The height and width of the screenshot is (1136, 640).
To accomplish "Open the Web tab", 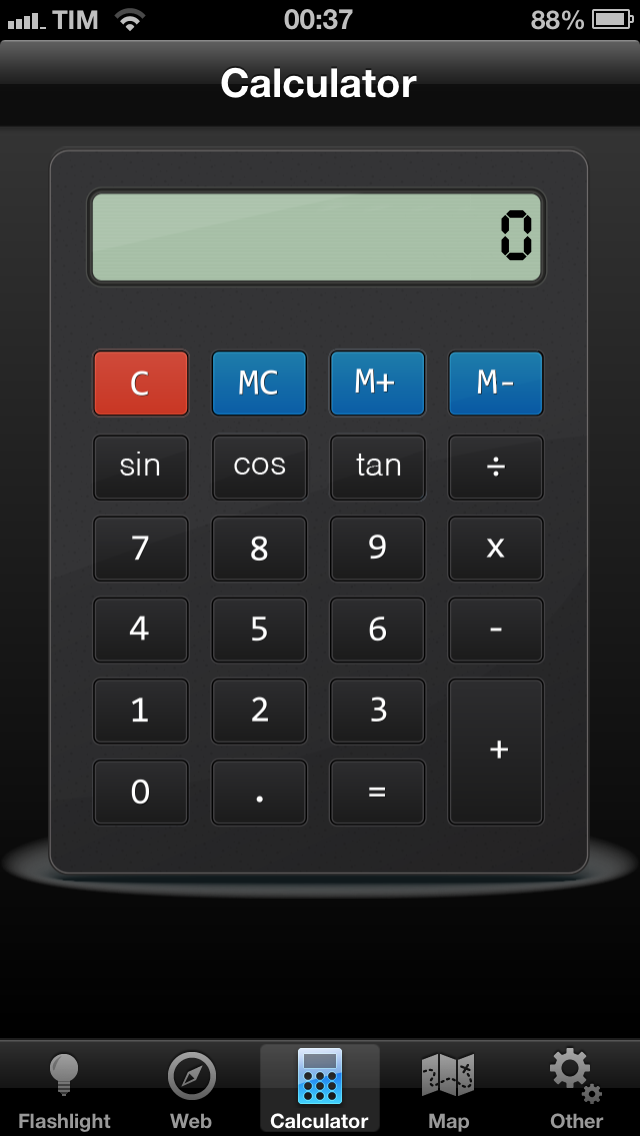I will pyautogui.click(x=191, y=1090).
